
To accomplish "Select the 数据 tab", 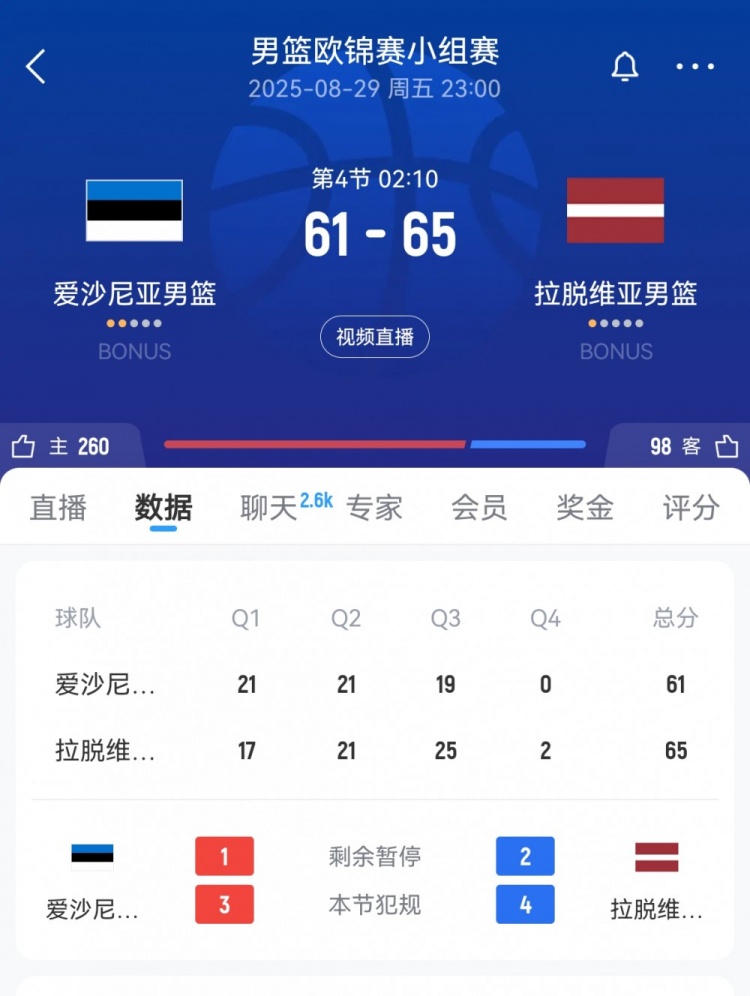I will [163, 507].
